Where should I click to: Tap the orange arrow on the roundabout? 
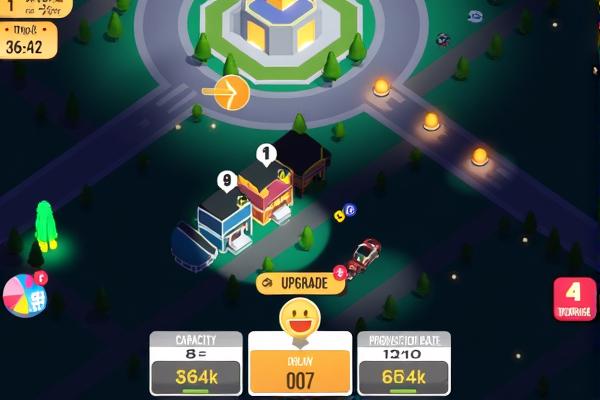click(x=229, y=94)
